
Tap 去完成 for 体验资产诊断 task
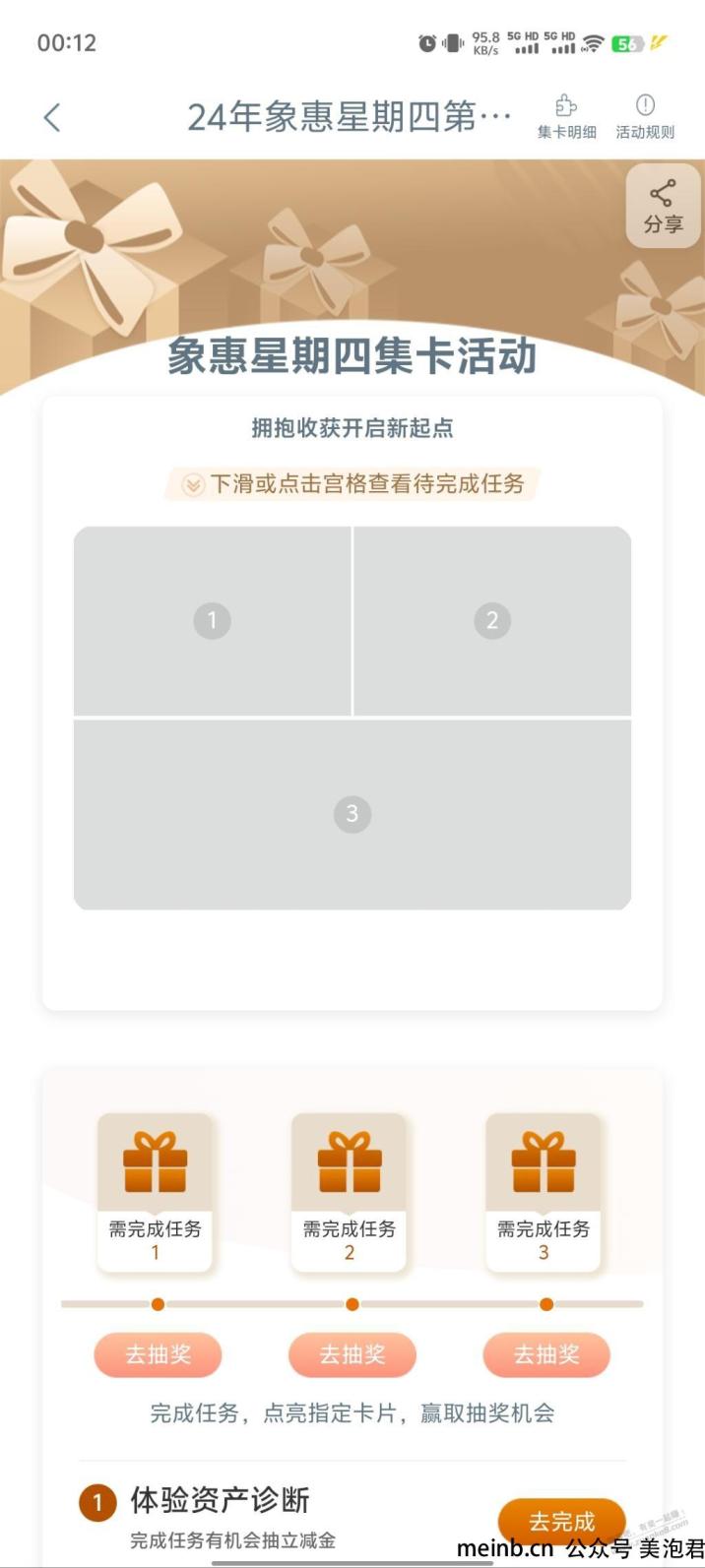coord(561,1521)
